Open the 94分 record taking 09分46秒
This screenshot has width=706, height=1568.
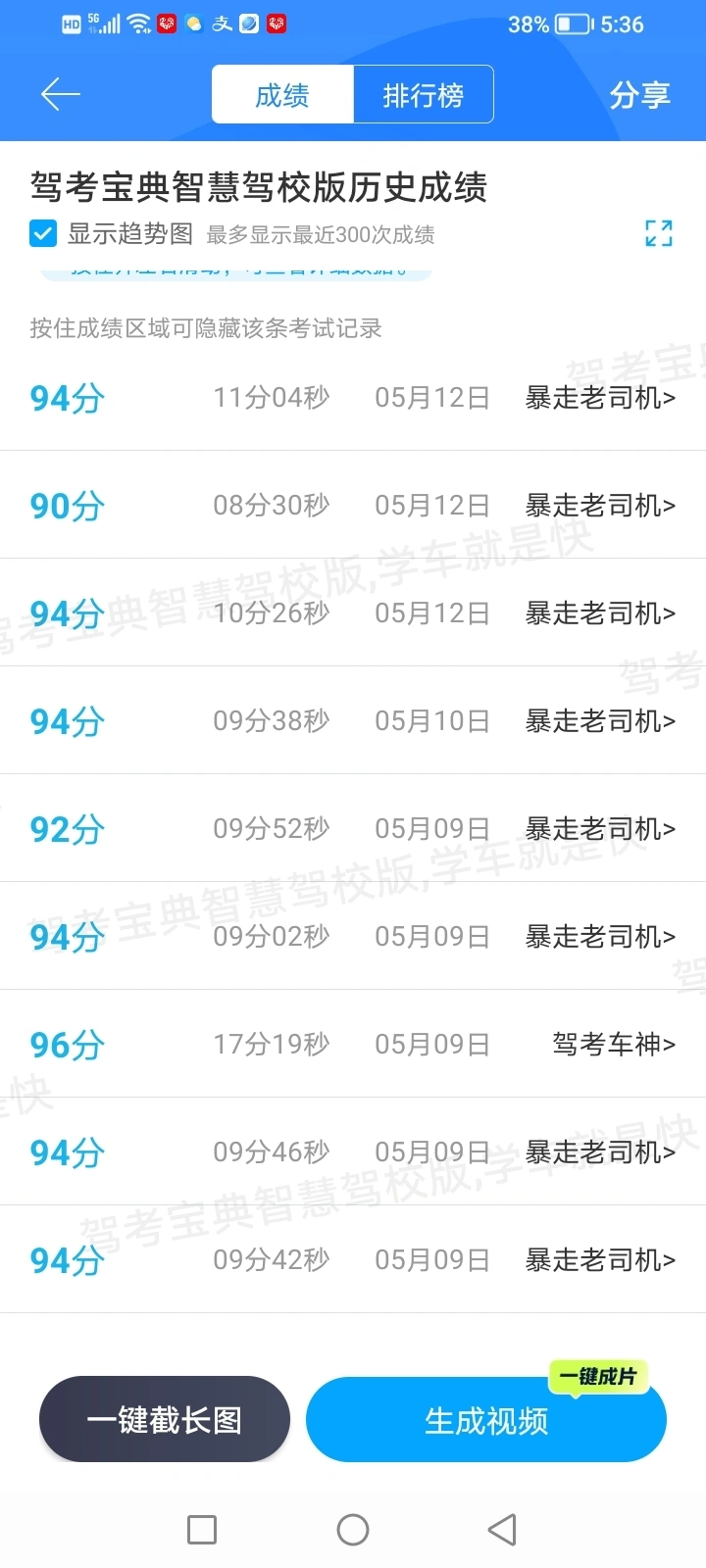click(353, 1152)
